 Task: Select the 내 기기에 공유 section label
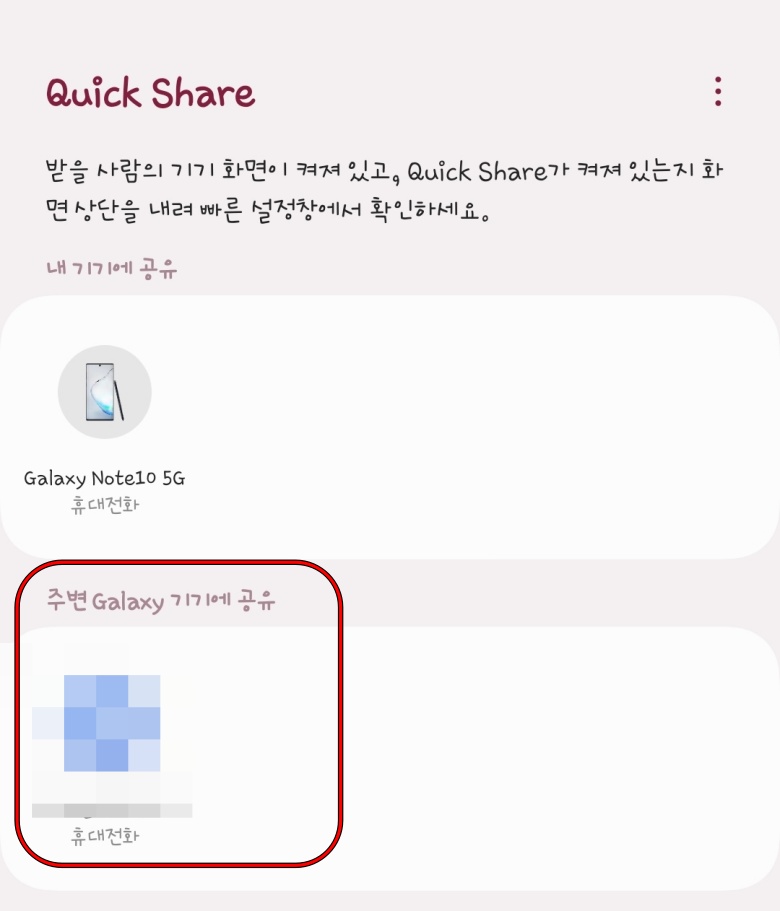coord(110,268)
